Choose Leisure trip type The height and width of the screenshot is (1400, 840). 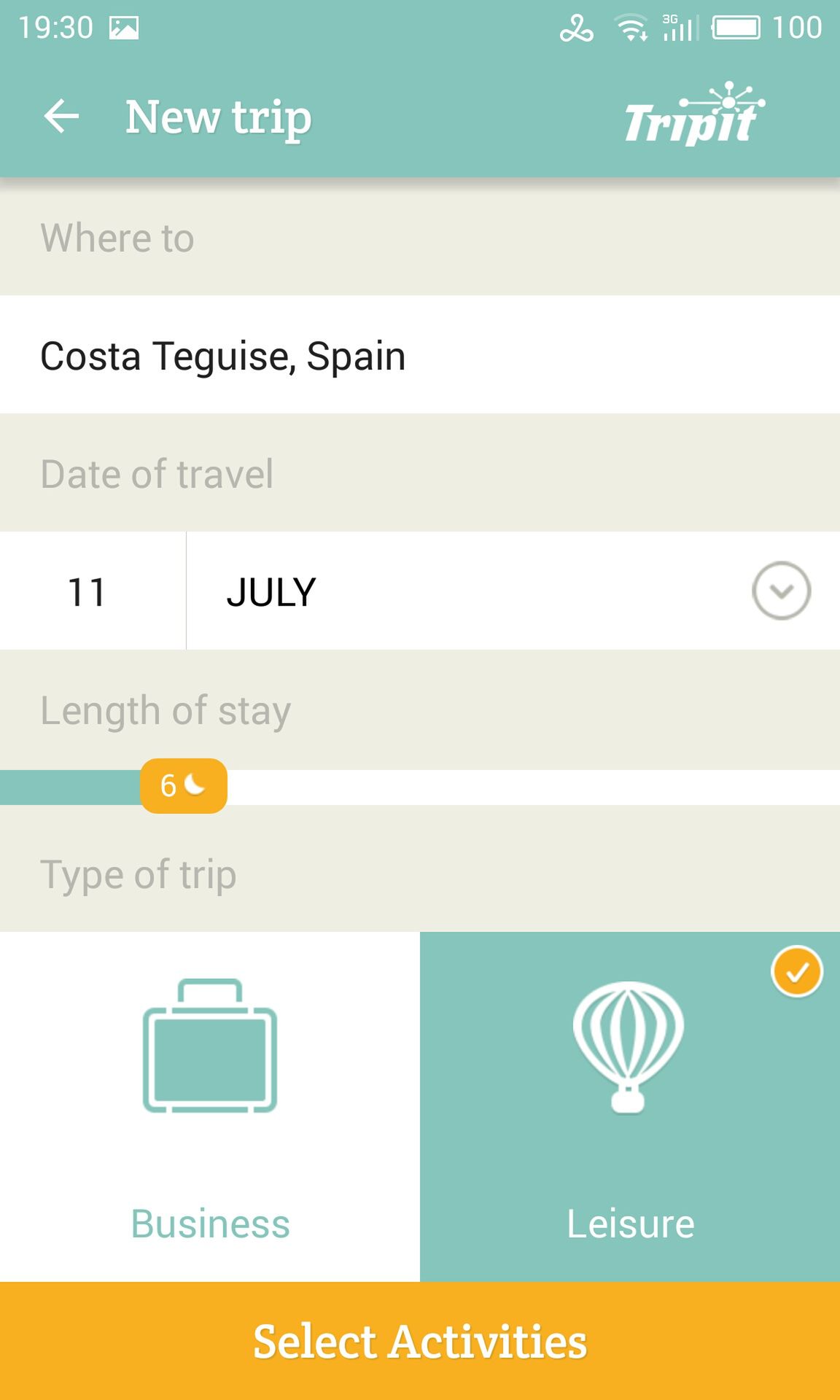pyautogui.click(x=630, y=1107)
